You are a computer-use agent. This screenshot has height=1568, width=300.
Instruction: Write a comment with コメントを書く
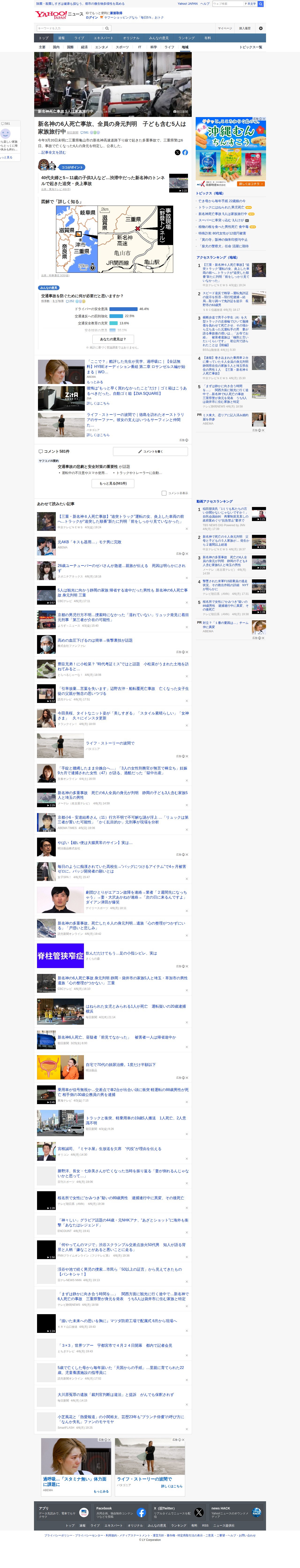(150, 451)
